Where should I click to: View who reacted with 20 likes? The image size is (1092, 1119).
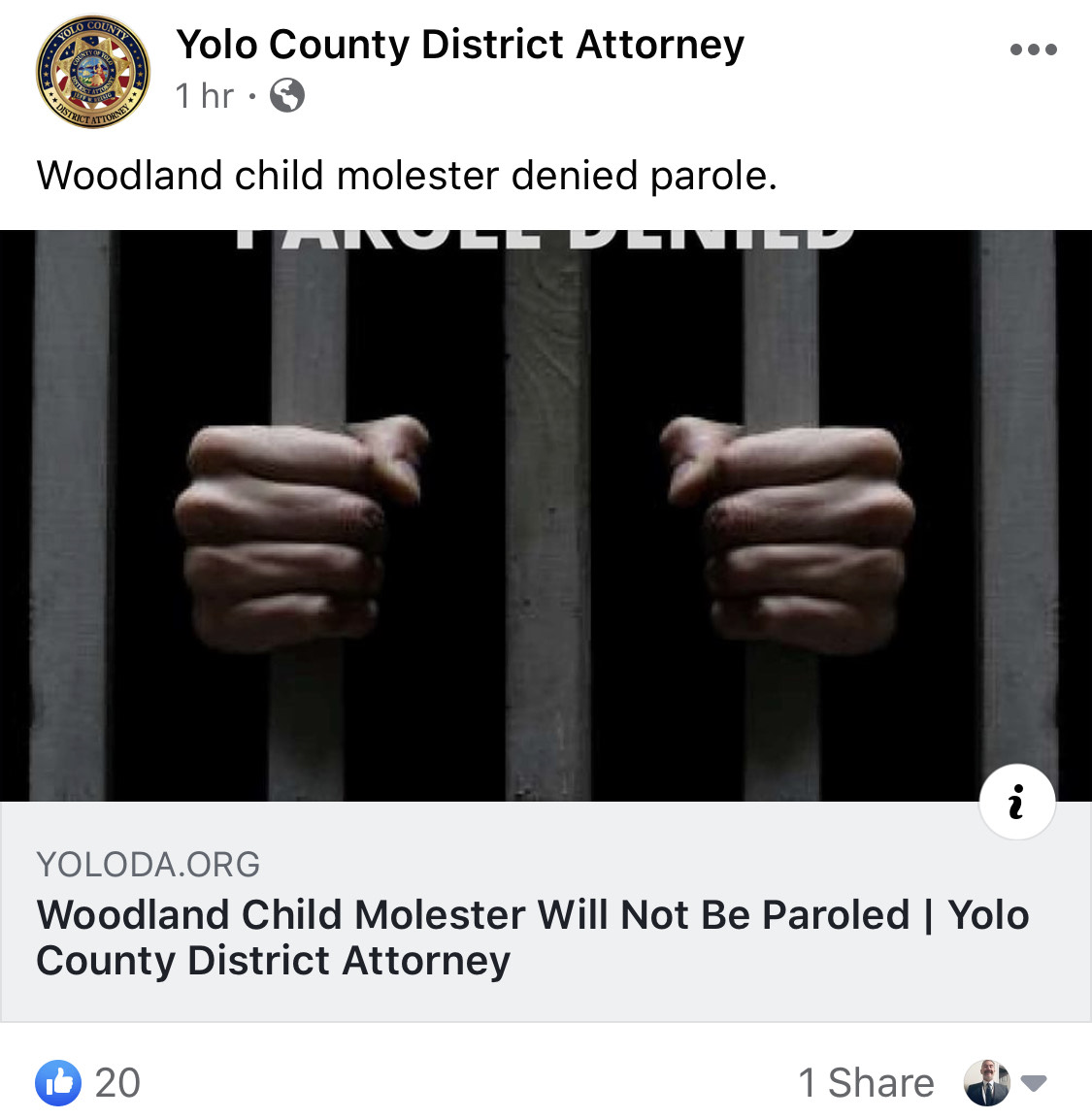click(89, 1083)
